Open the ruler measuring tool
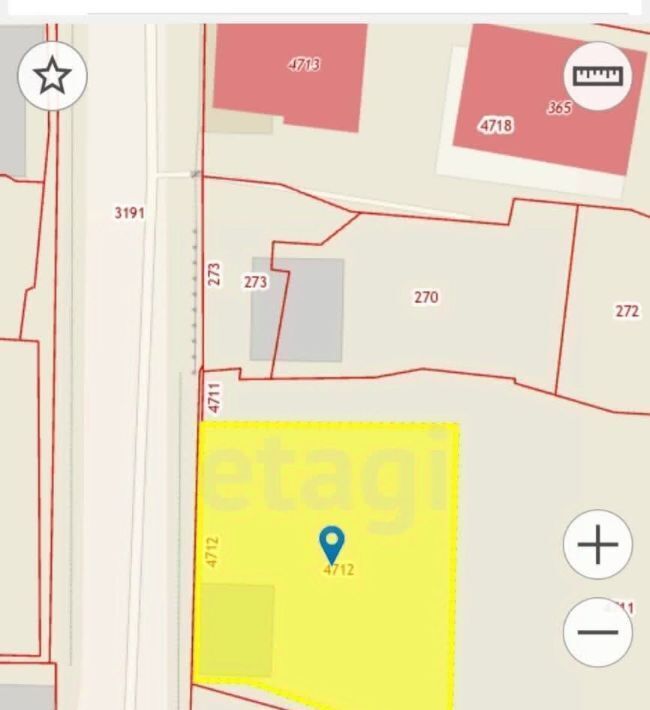This screenshot has height=710, width=650. pos(598,75)
